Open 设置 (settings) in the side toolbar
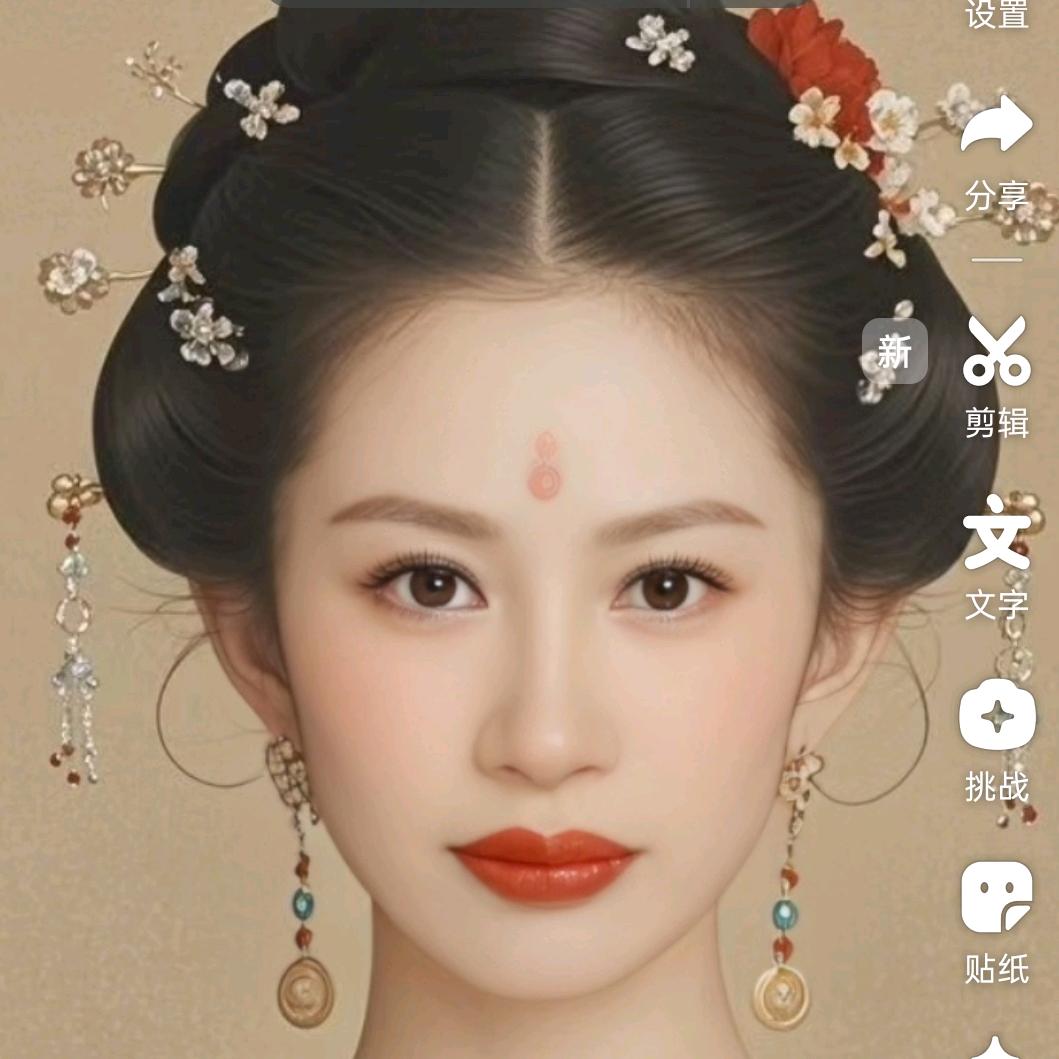 [996, 14]
